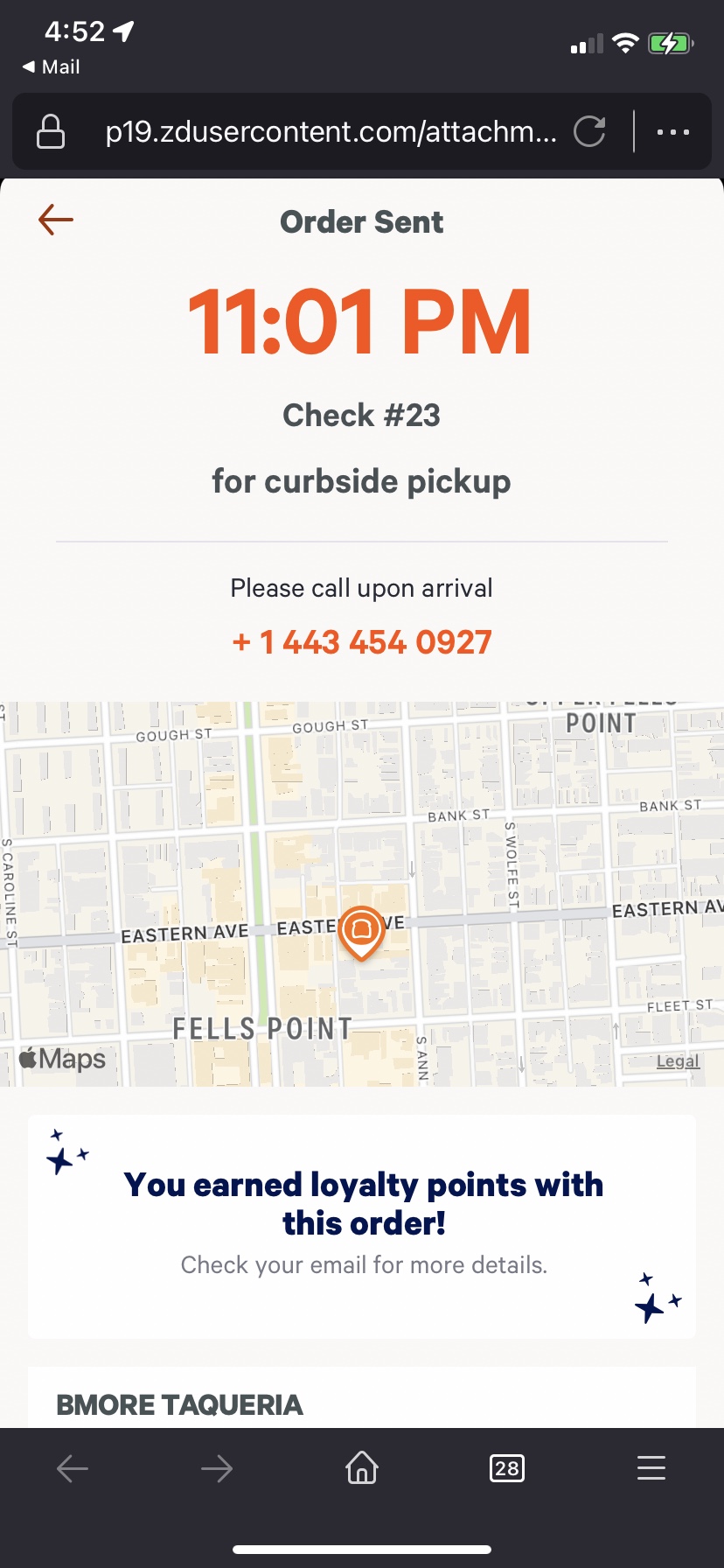This screenshot has width=724, height=1568.
Task: Navigate forward with the browser forward arrow
Action: [x=217, y=1468]
